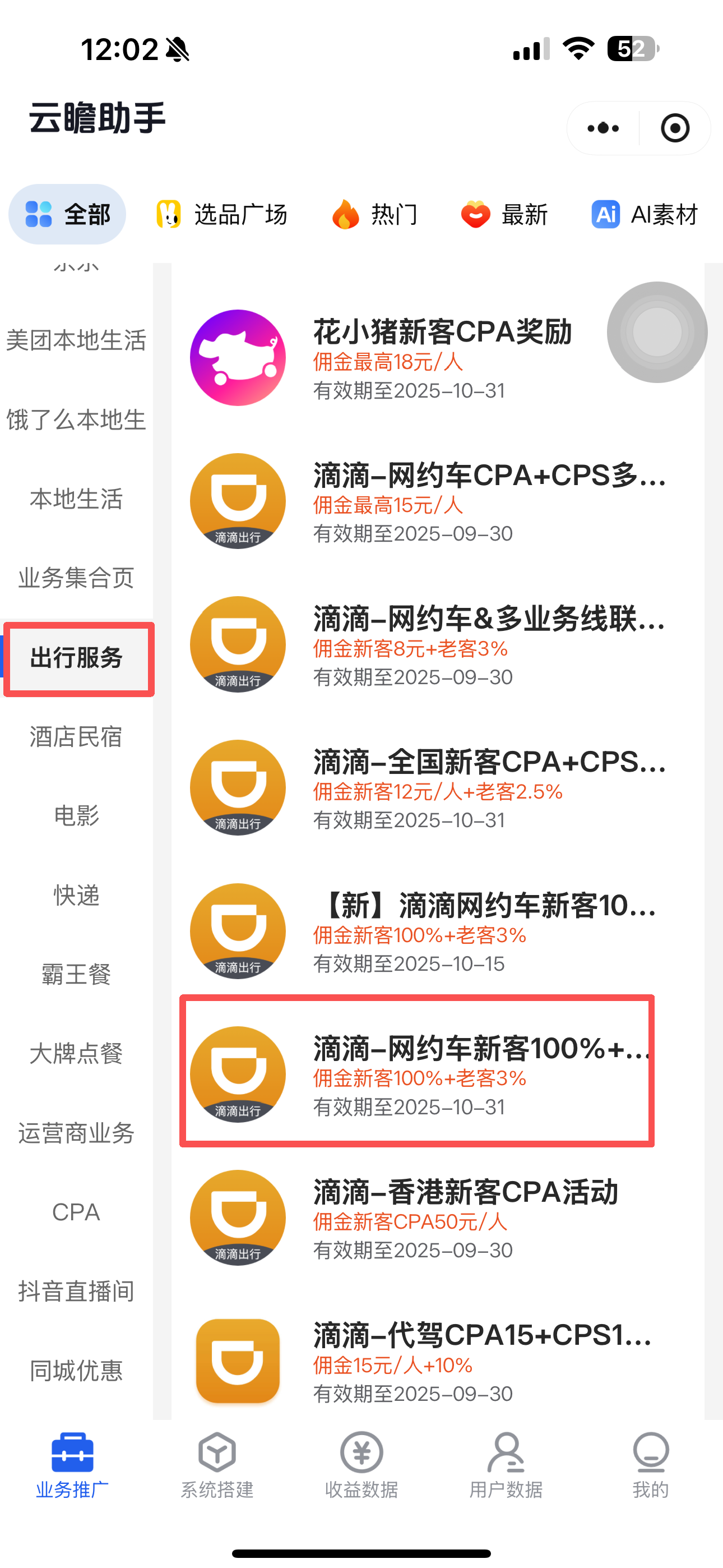Select the 抖音直播间 category
Screen dimensions: 723x1568
[x=76, y=1291]
